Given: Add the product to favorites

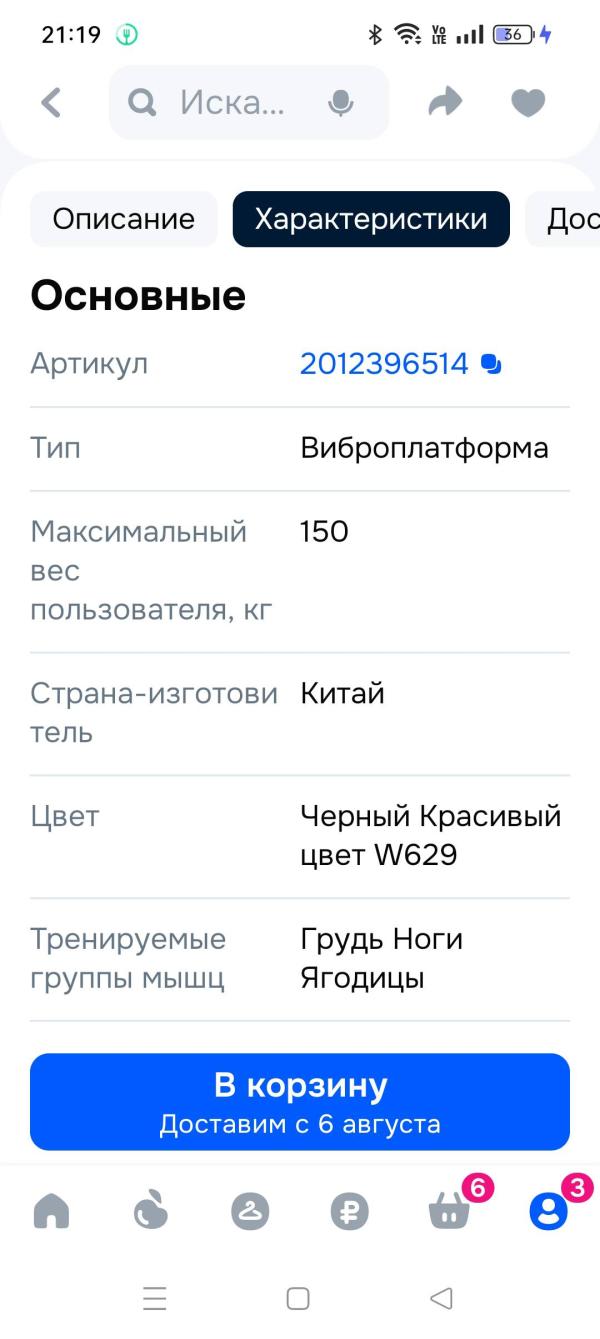Looking at the screenshot, I should [x=528, y=102].
